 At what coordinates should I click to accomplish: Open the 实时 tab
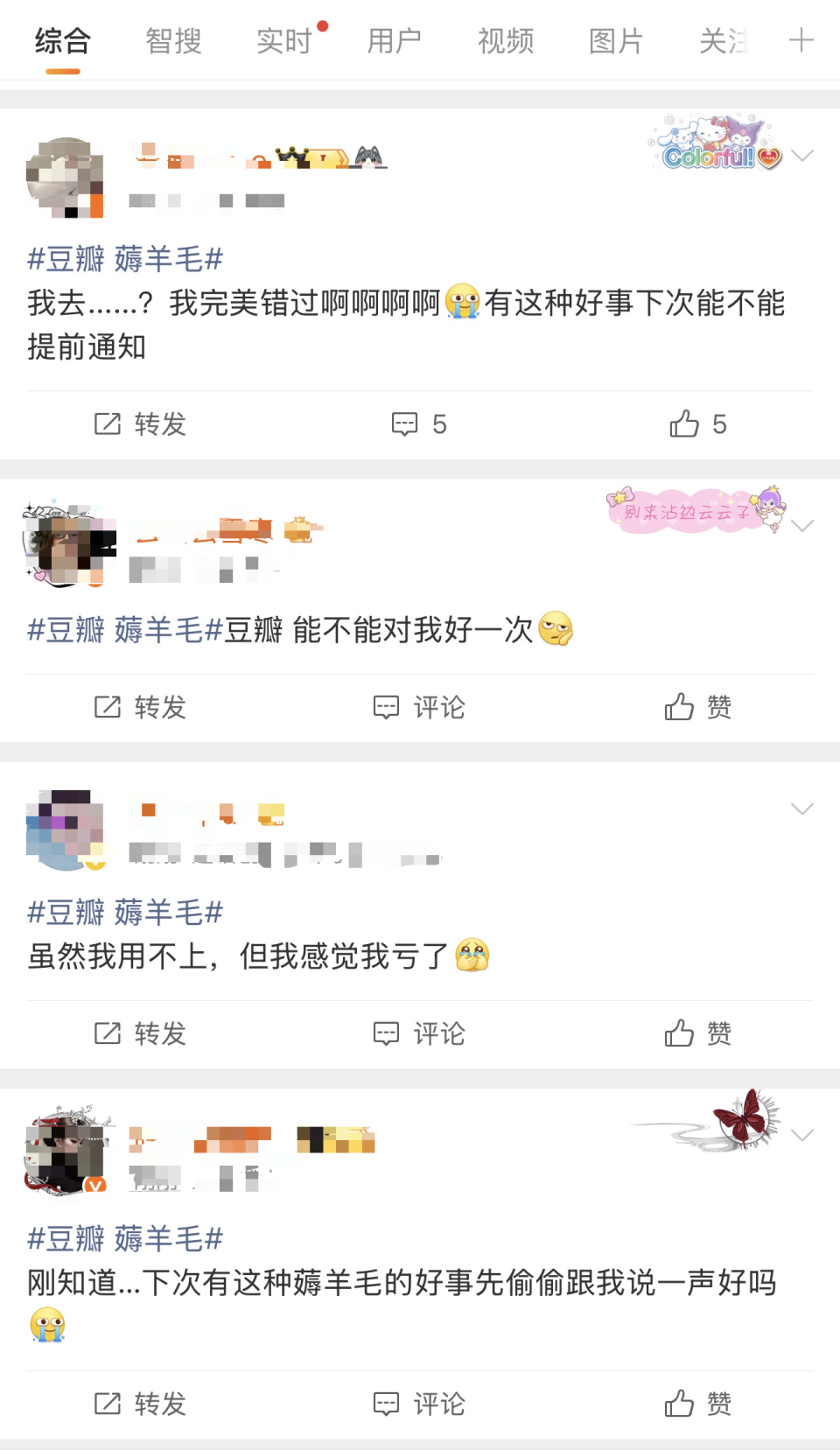283,40
